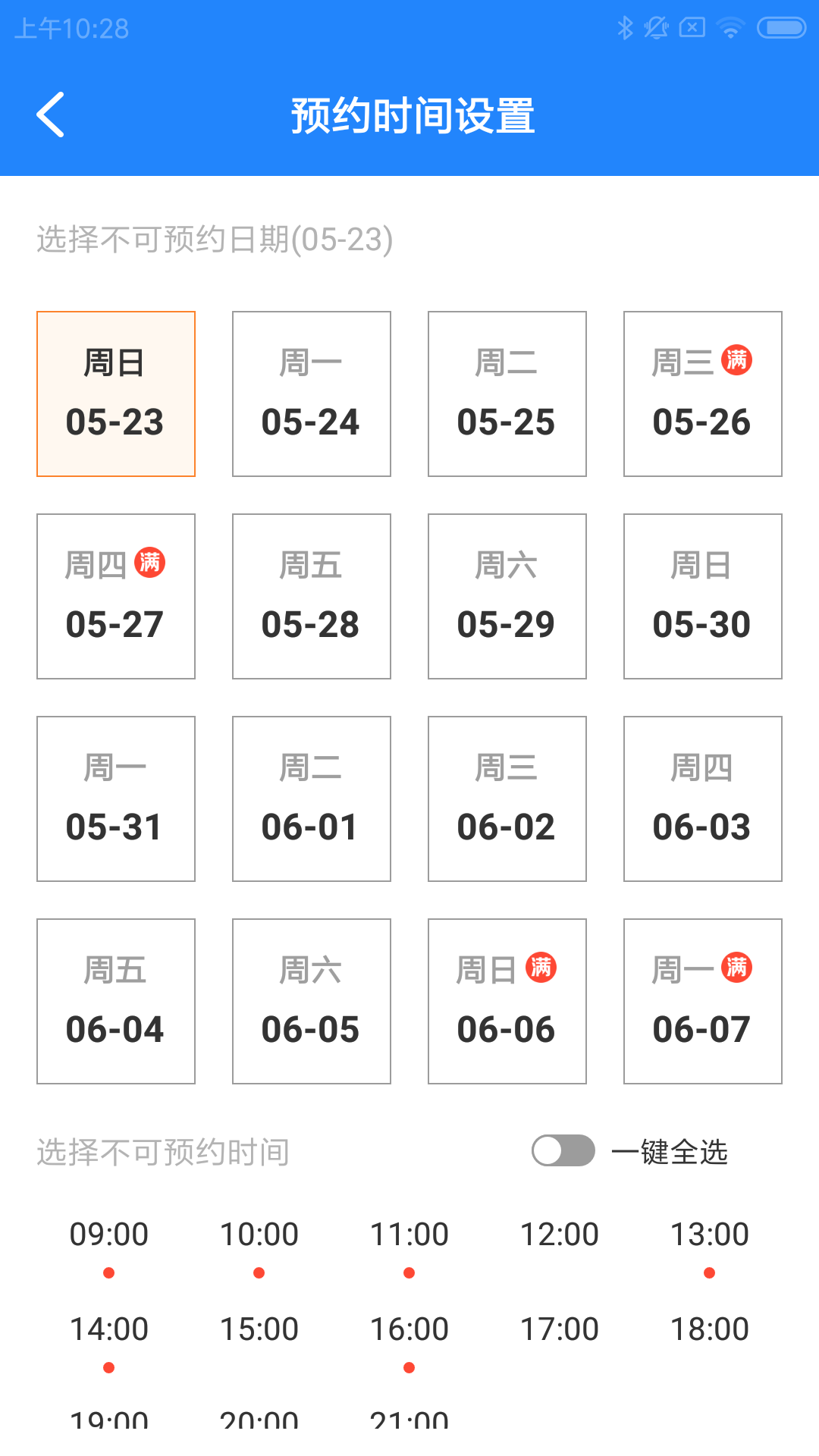Select date 06-05 Saturday
Image resolution: width=819 pixels, height=1456 pixels.
click(312, 1001)
